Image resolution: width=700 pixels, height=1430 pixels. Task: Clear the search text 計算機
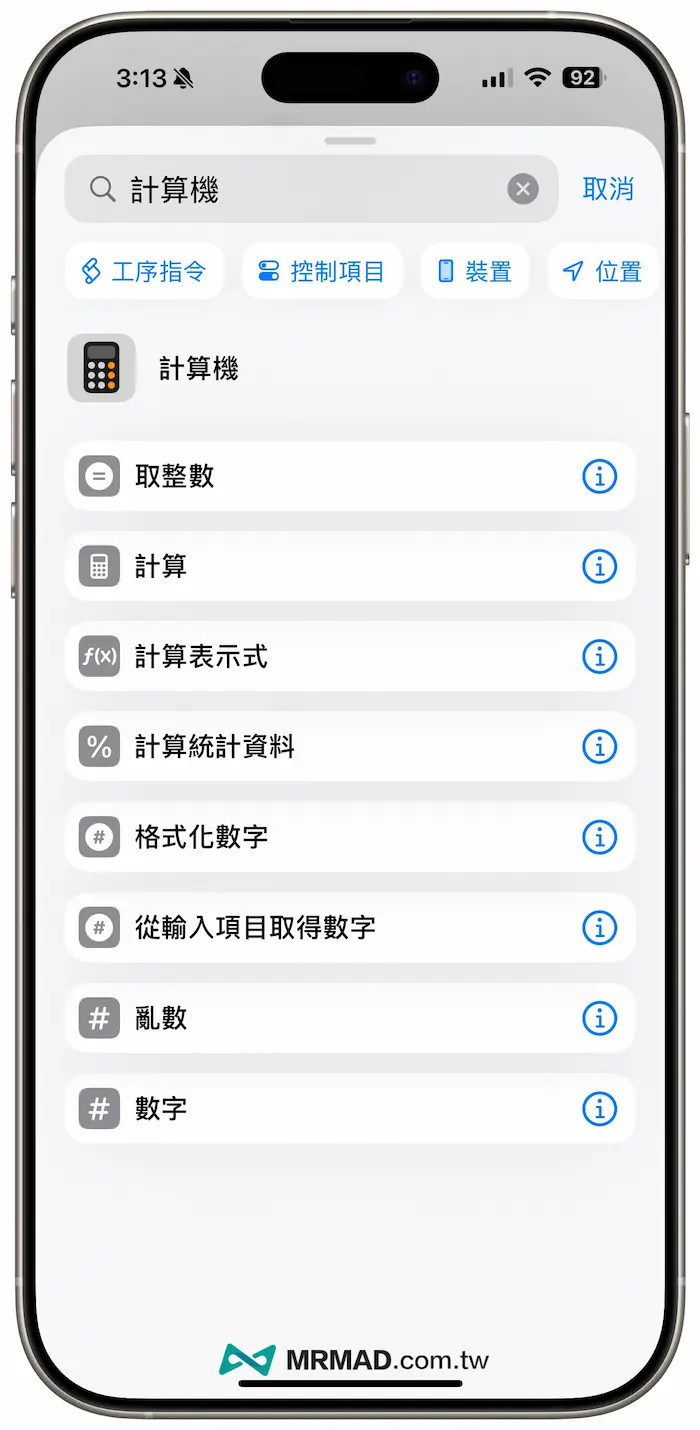522,189
